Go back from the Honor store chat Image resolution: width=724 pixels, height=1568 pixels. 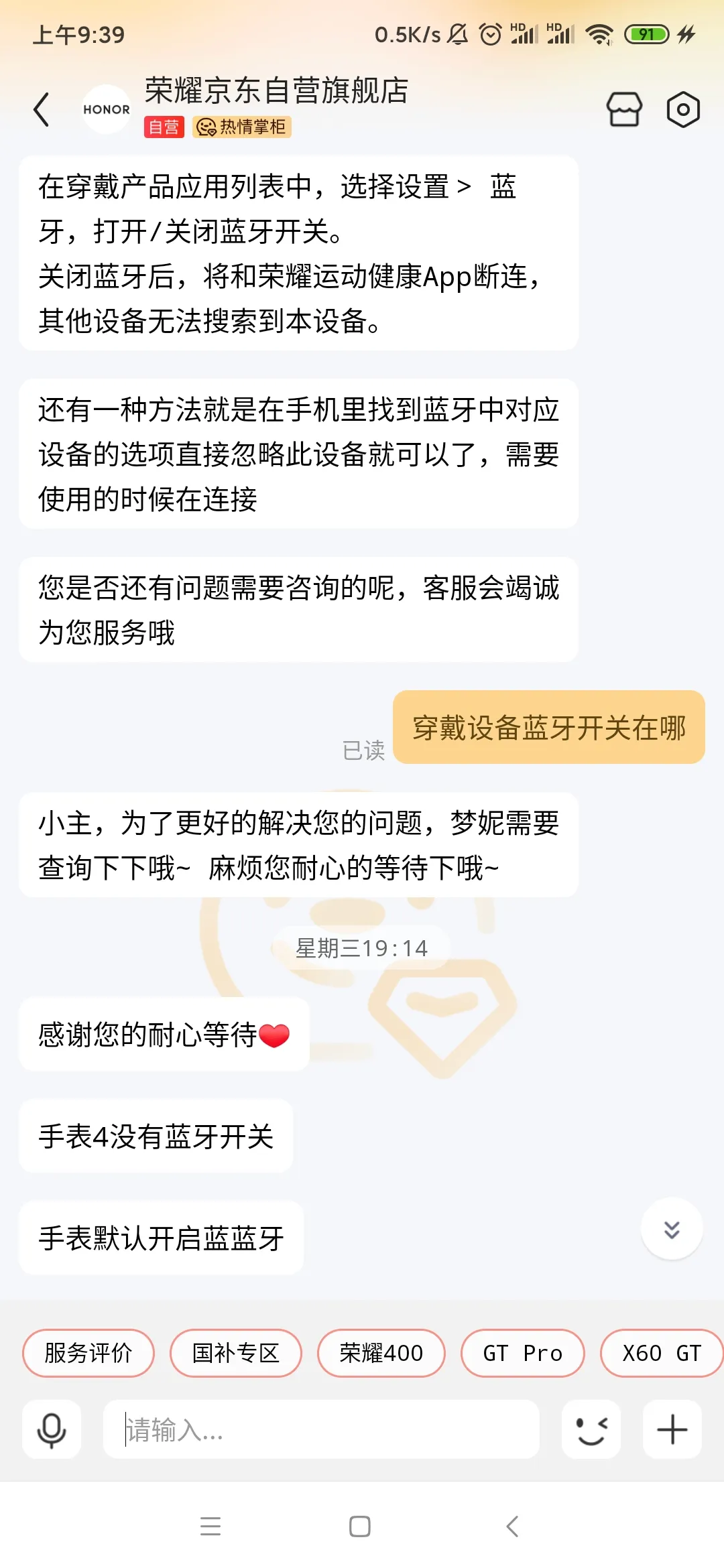[x=42, y=109]
